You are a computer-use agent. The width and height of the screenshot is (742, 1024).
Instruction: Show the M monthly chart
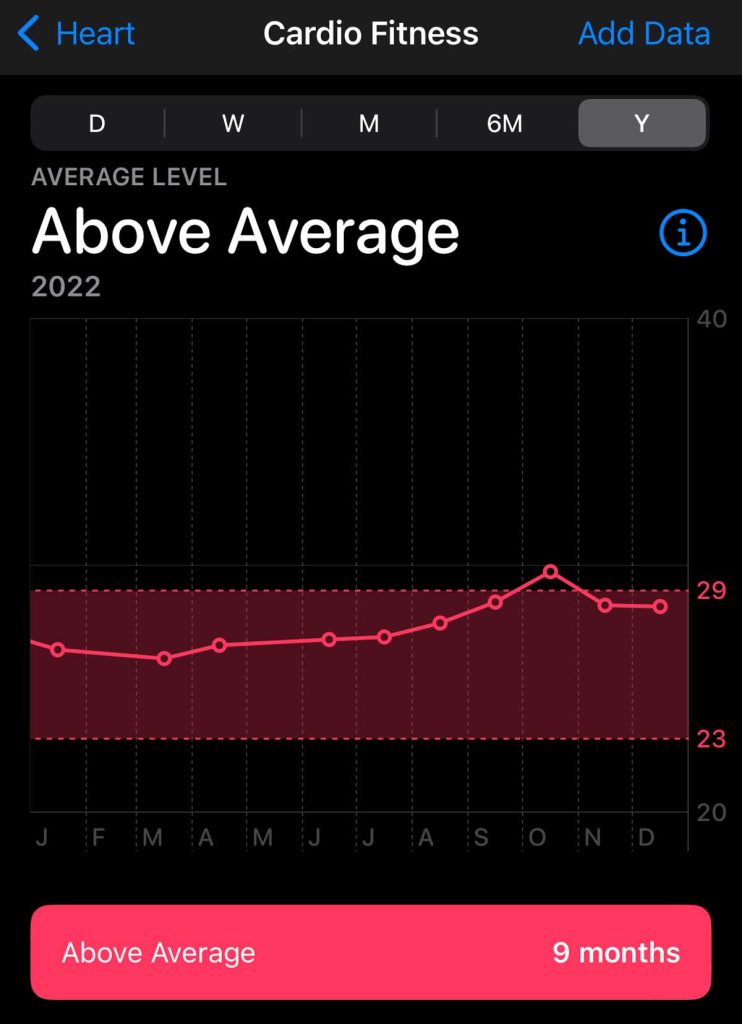tap(369, 124)
